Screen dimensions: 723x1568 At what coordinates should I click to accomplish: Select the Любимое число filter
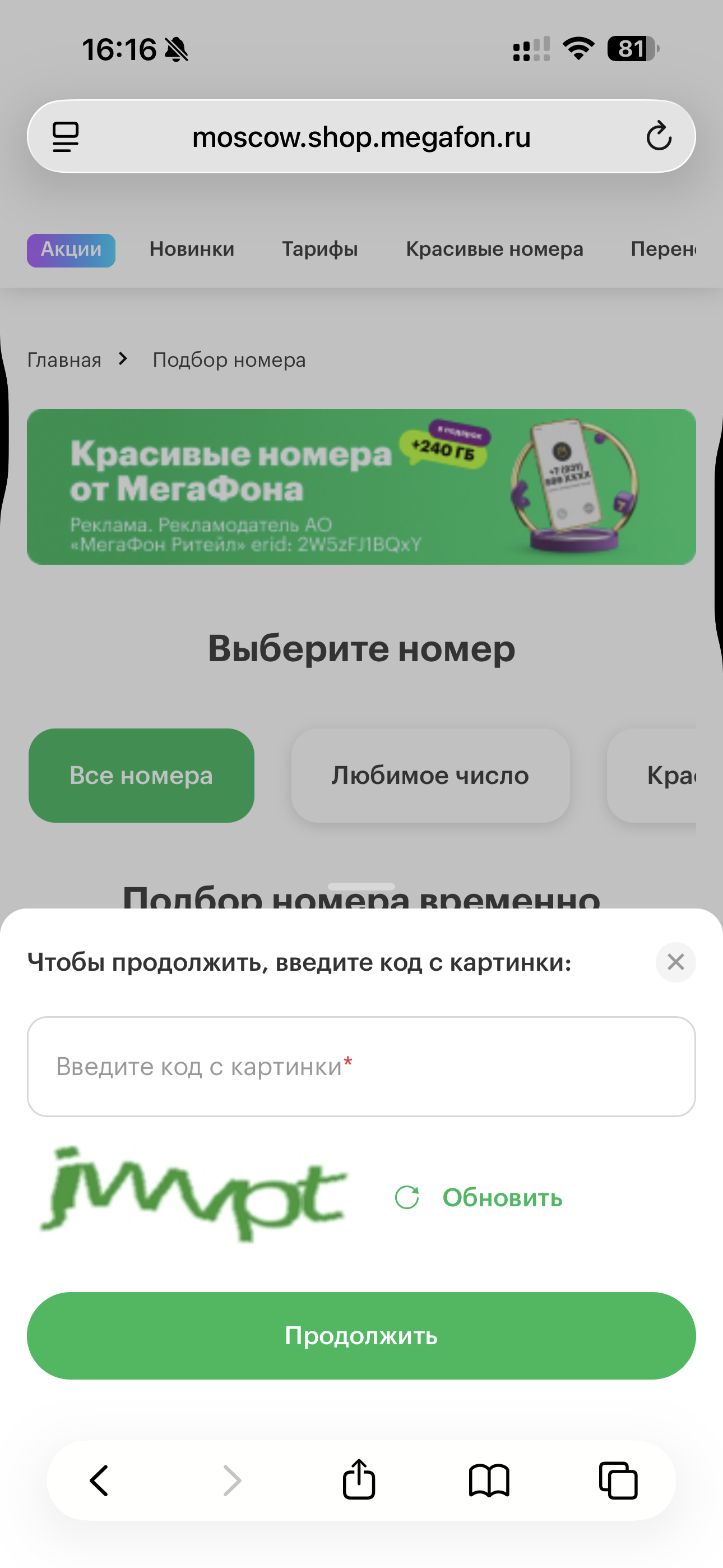430,776
